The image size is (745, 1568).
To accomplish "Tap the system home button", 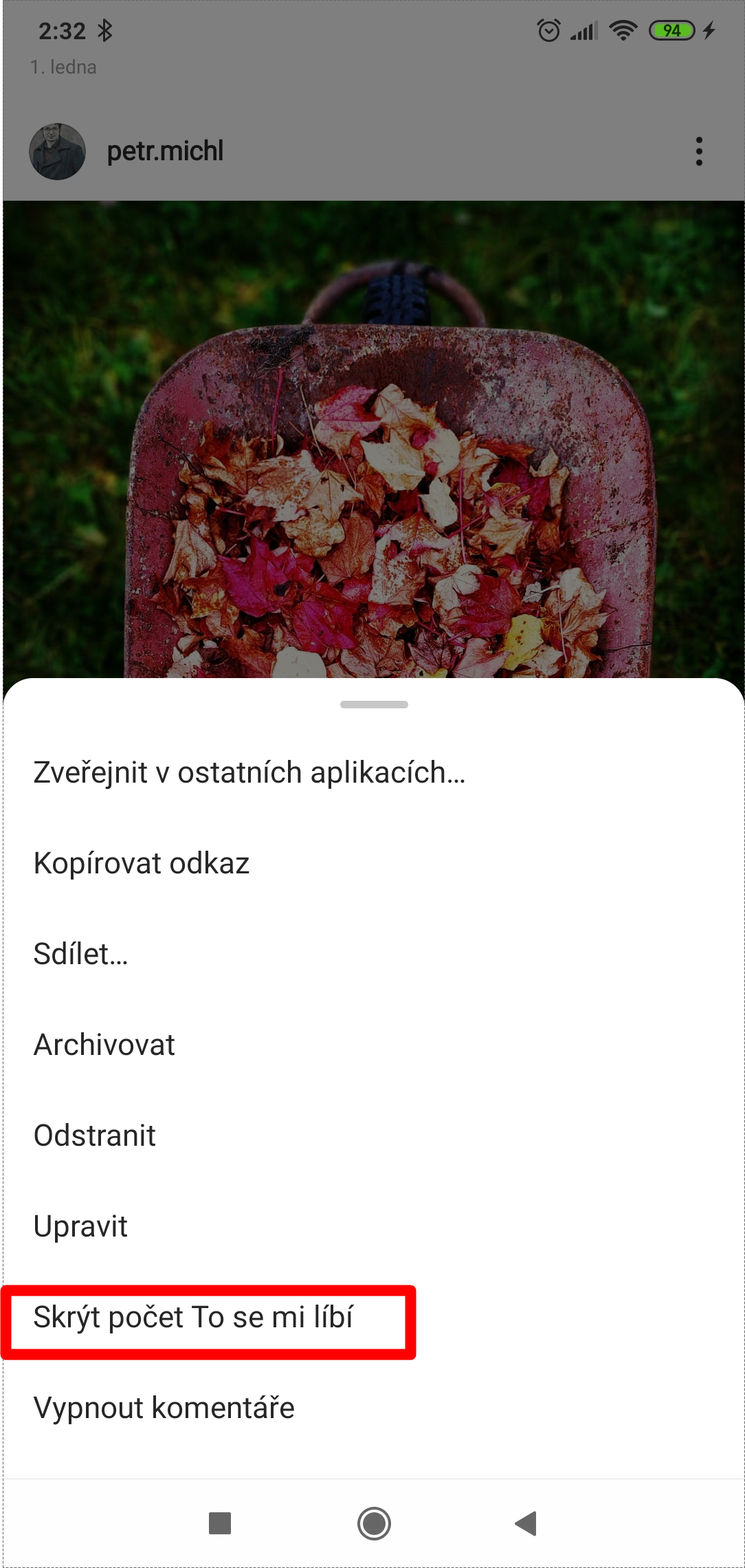I will tap(374, 1523).
